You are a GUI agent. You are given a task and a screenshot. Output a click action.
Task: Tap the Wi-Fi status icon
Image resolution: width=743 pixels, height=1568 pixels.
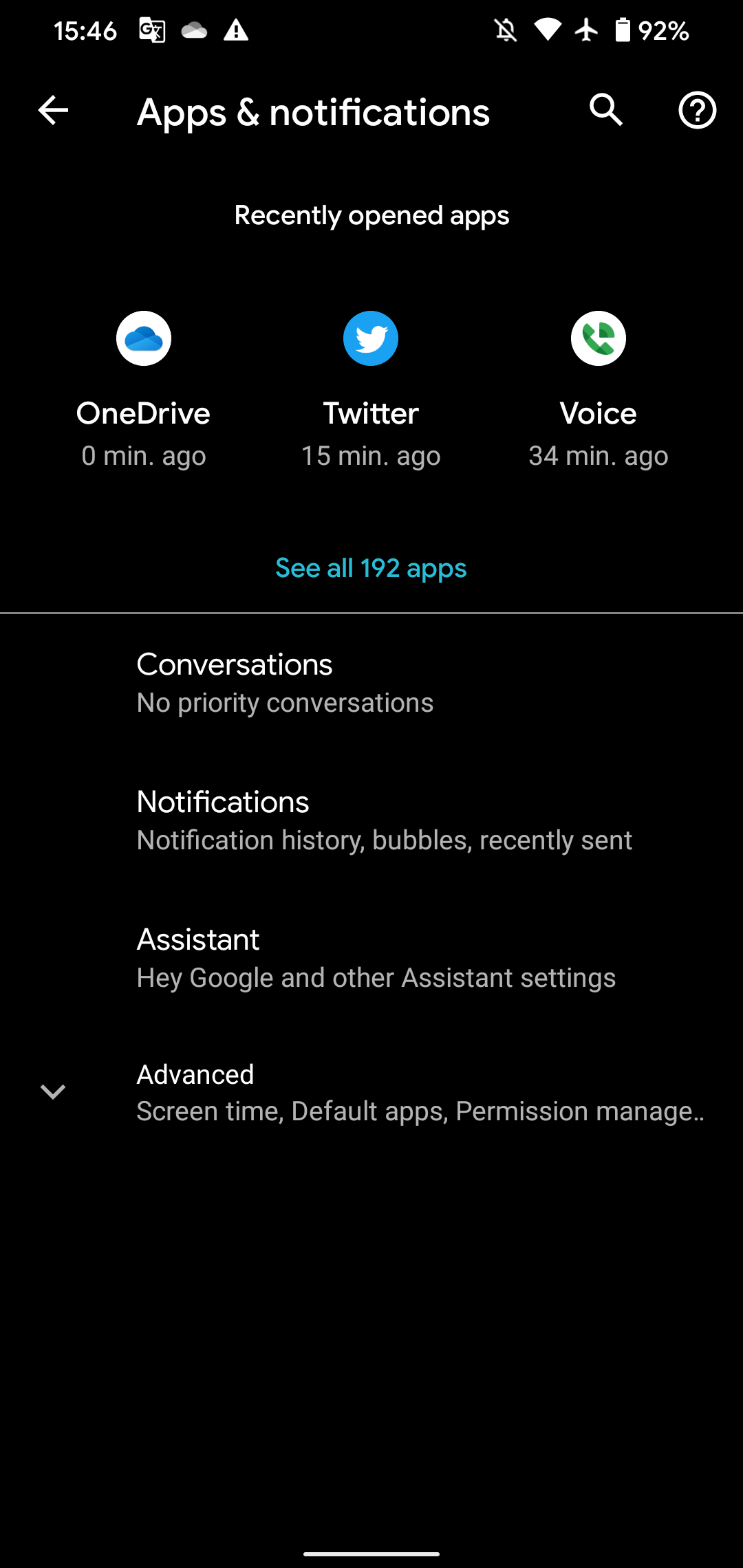tap(547, 30)
